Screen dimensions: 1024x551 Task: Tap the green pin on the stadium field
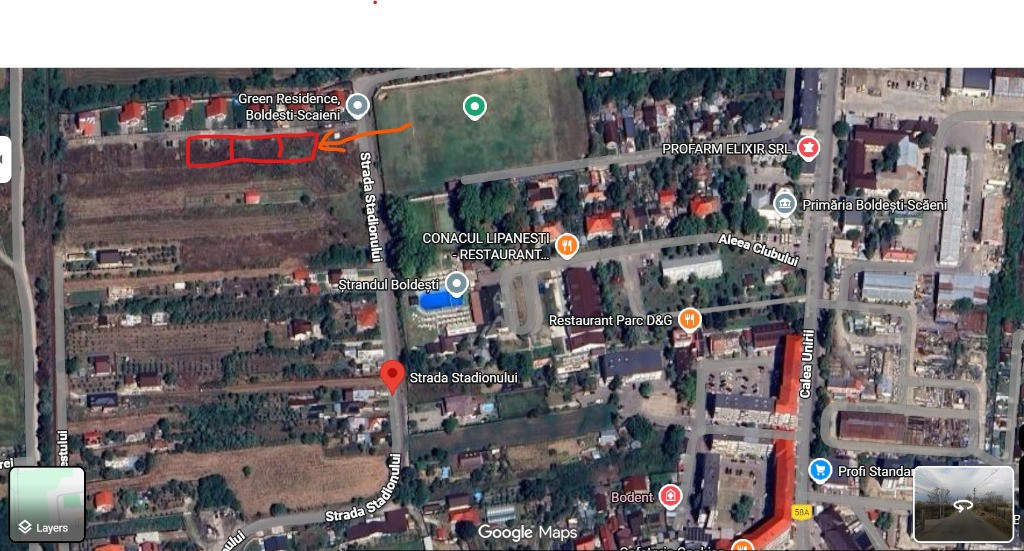tap(475, 106)
